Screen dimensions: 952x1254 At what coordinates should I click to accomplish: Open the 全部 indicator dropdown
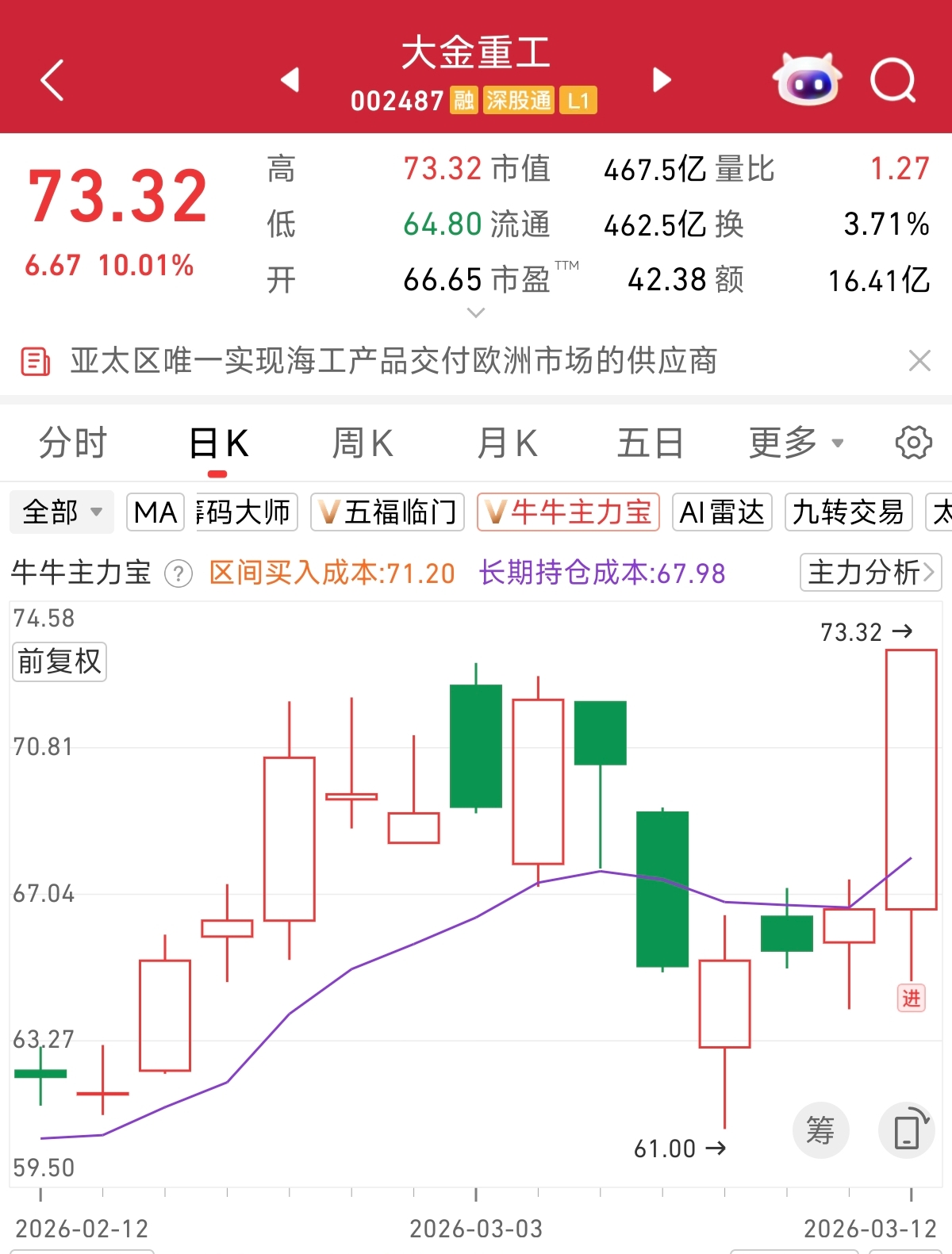(x=62, y=512)
